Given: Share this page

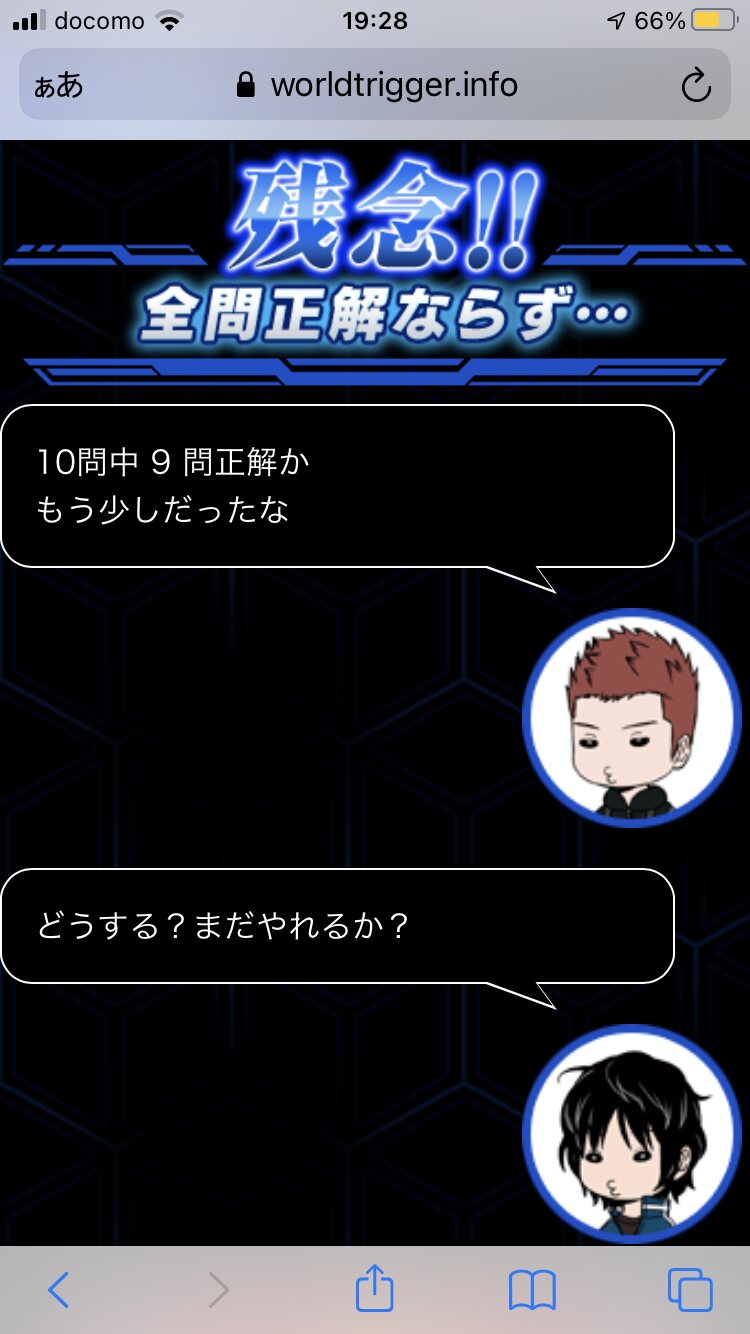Looking at the screenshot, I should click(x=375, y=1288).
